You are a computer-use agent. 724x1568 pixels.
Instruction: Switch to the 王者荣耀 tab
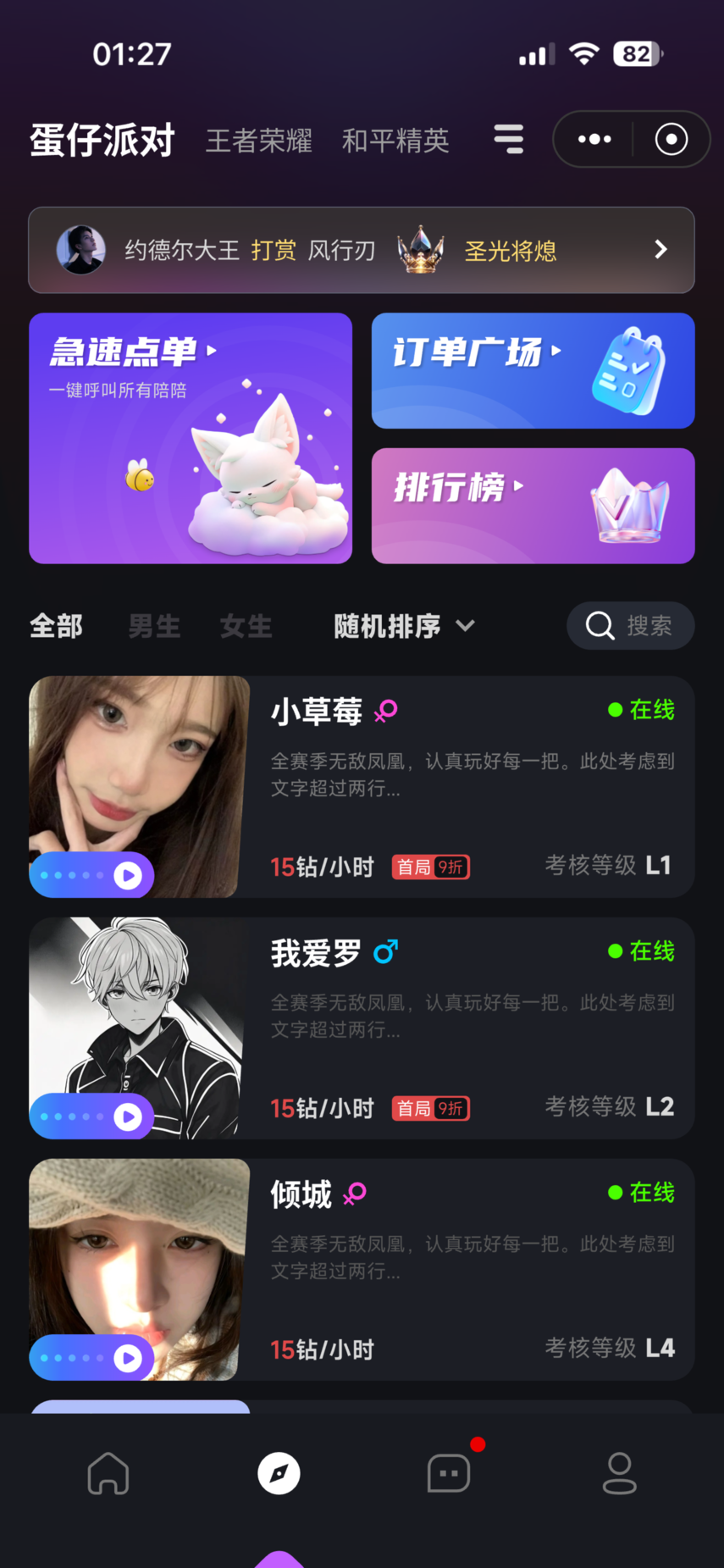(258, 141)
